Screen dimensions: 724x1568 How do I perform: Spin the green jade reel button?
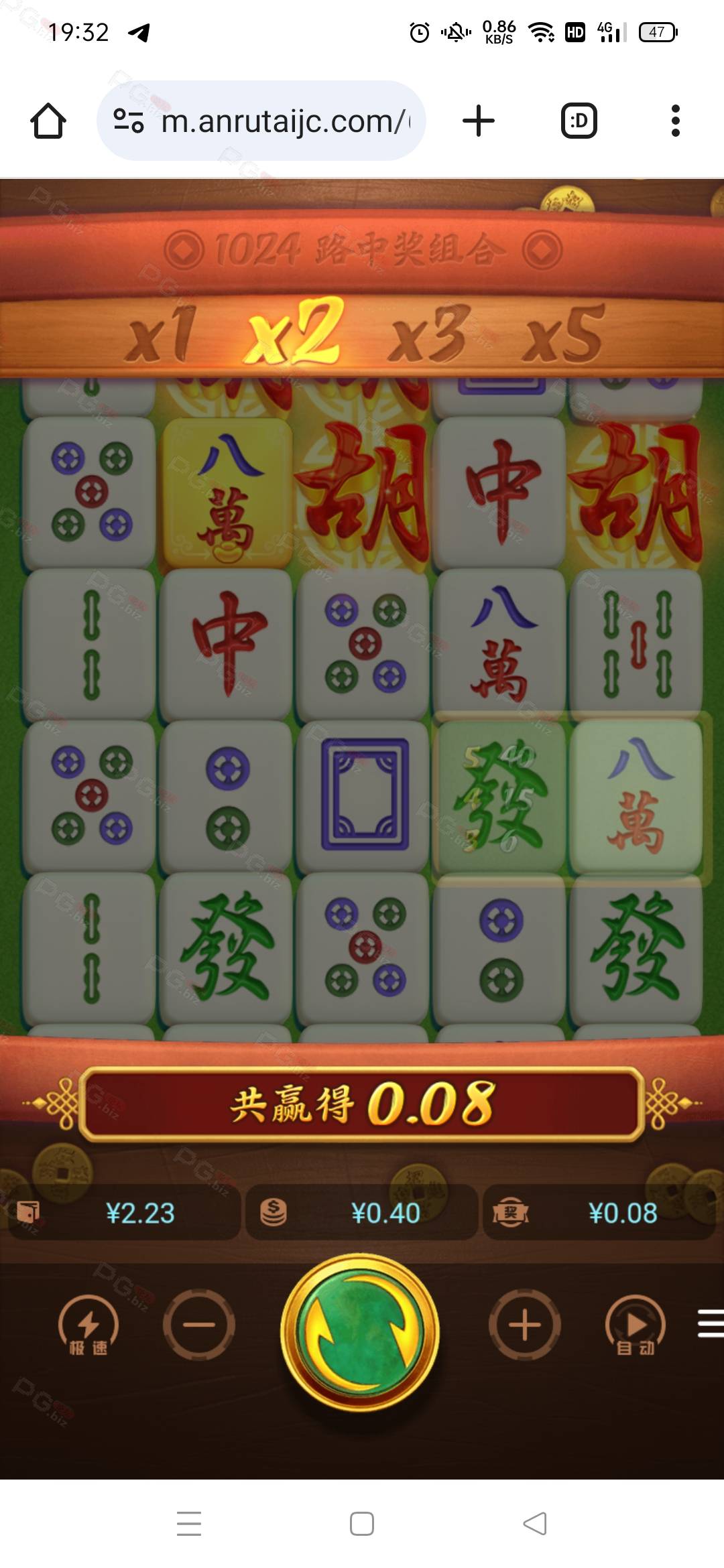(x=360, y=1332)
